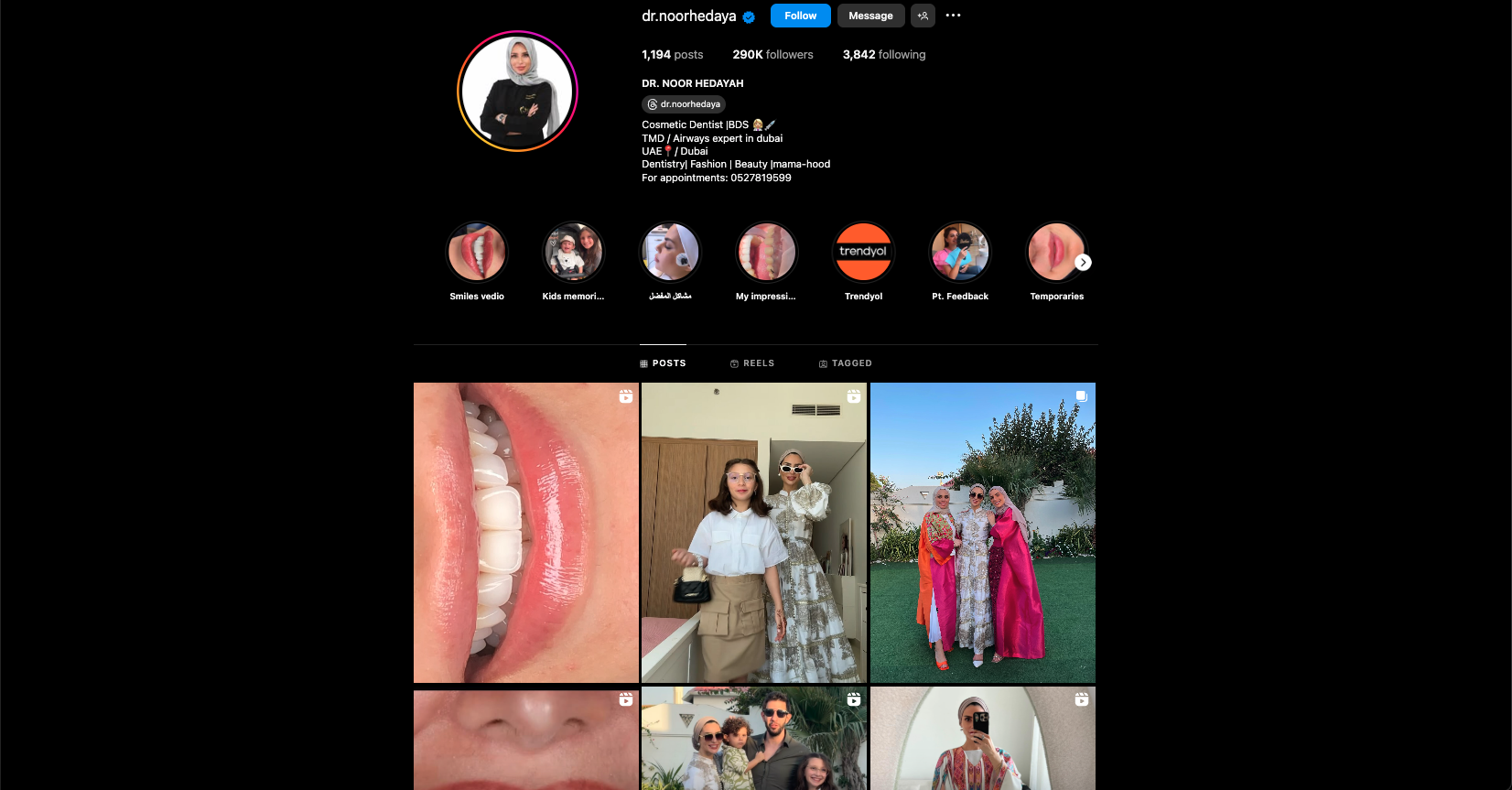Open the Message button
The height and width of the screenshot is (790, 1512).
click(870, 16)
